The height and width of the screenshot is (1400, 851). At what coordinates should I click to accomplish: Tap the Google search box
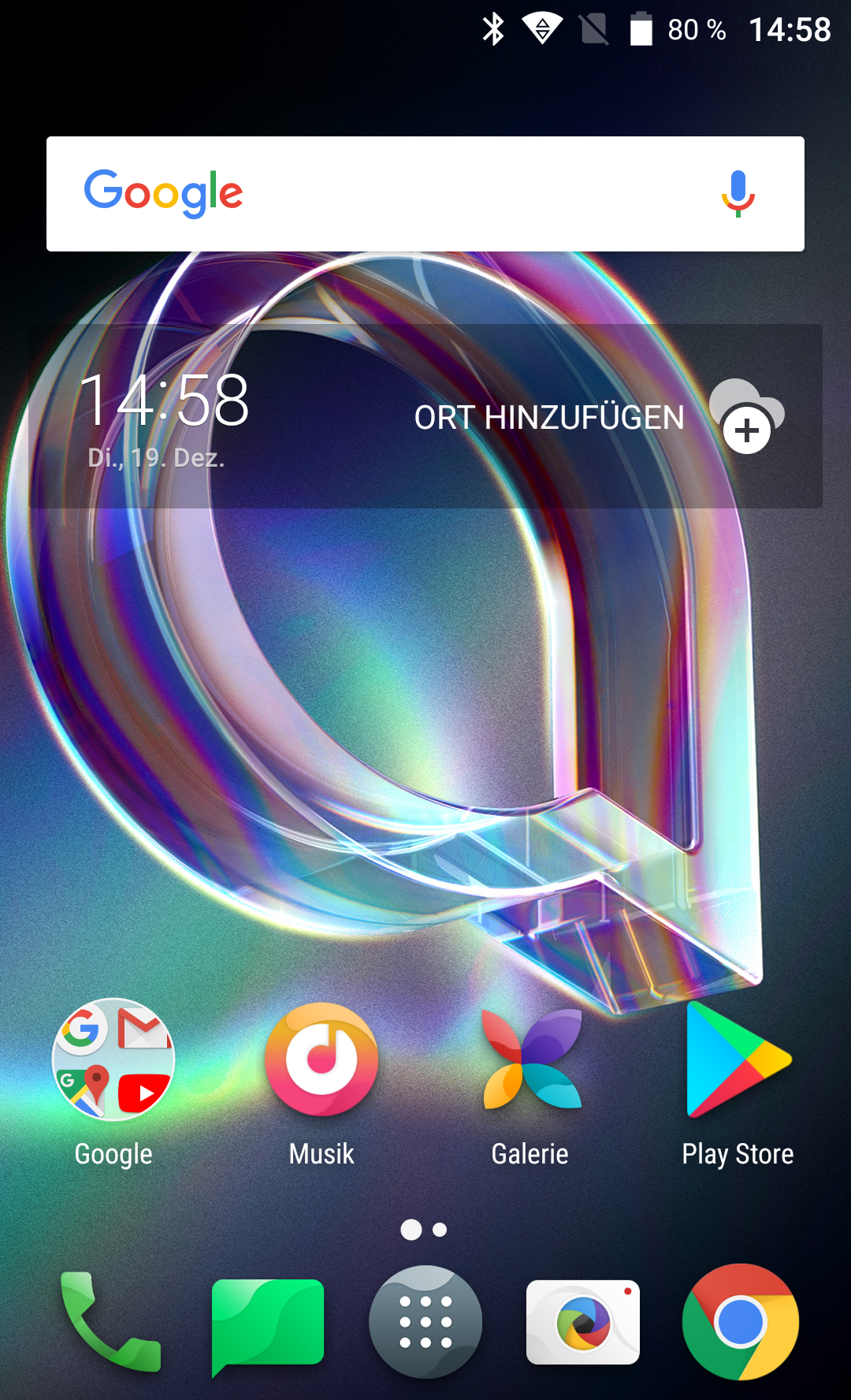coord(425,194)
